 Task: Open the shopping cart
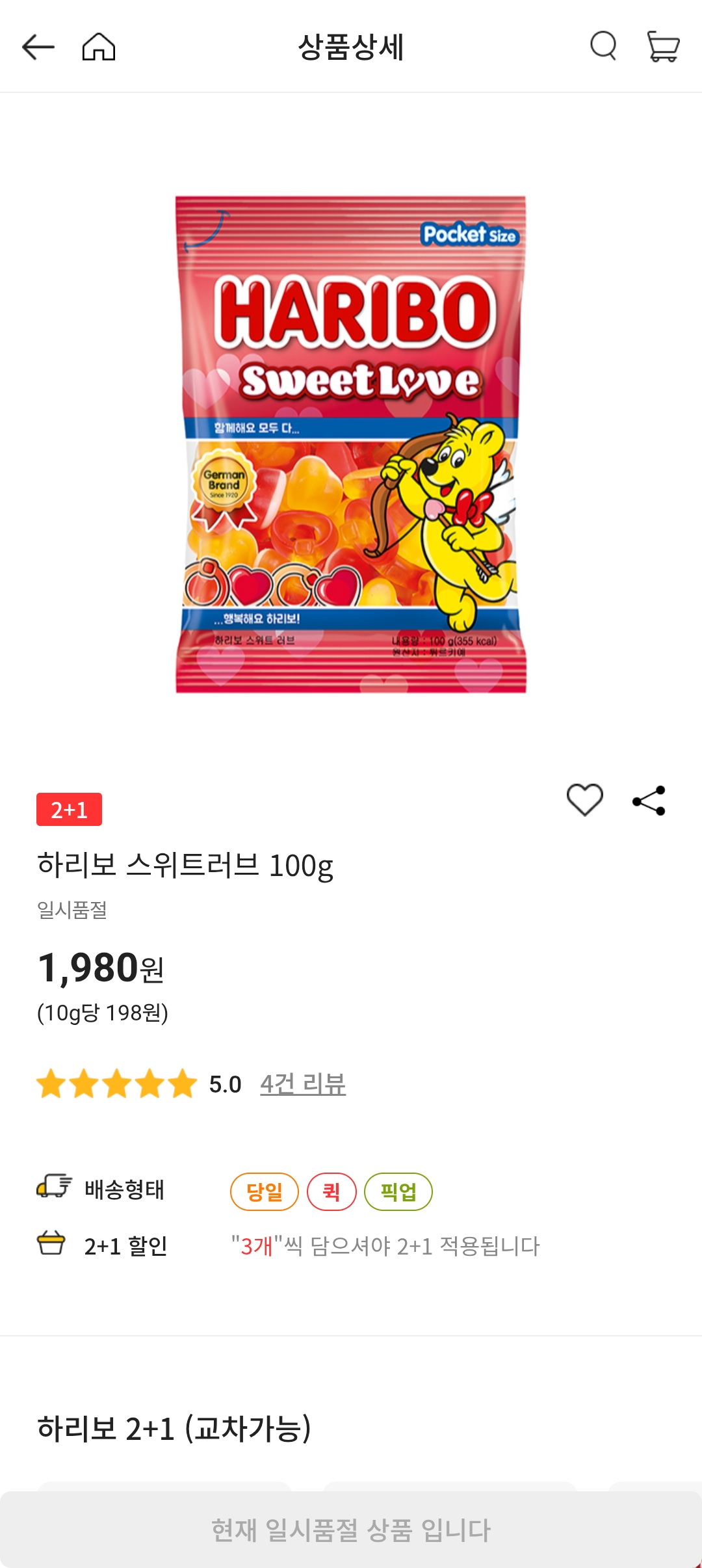663,47
